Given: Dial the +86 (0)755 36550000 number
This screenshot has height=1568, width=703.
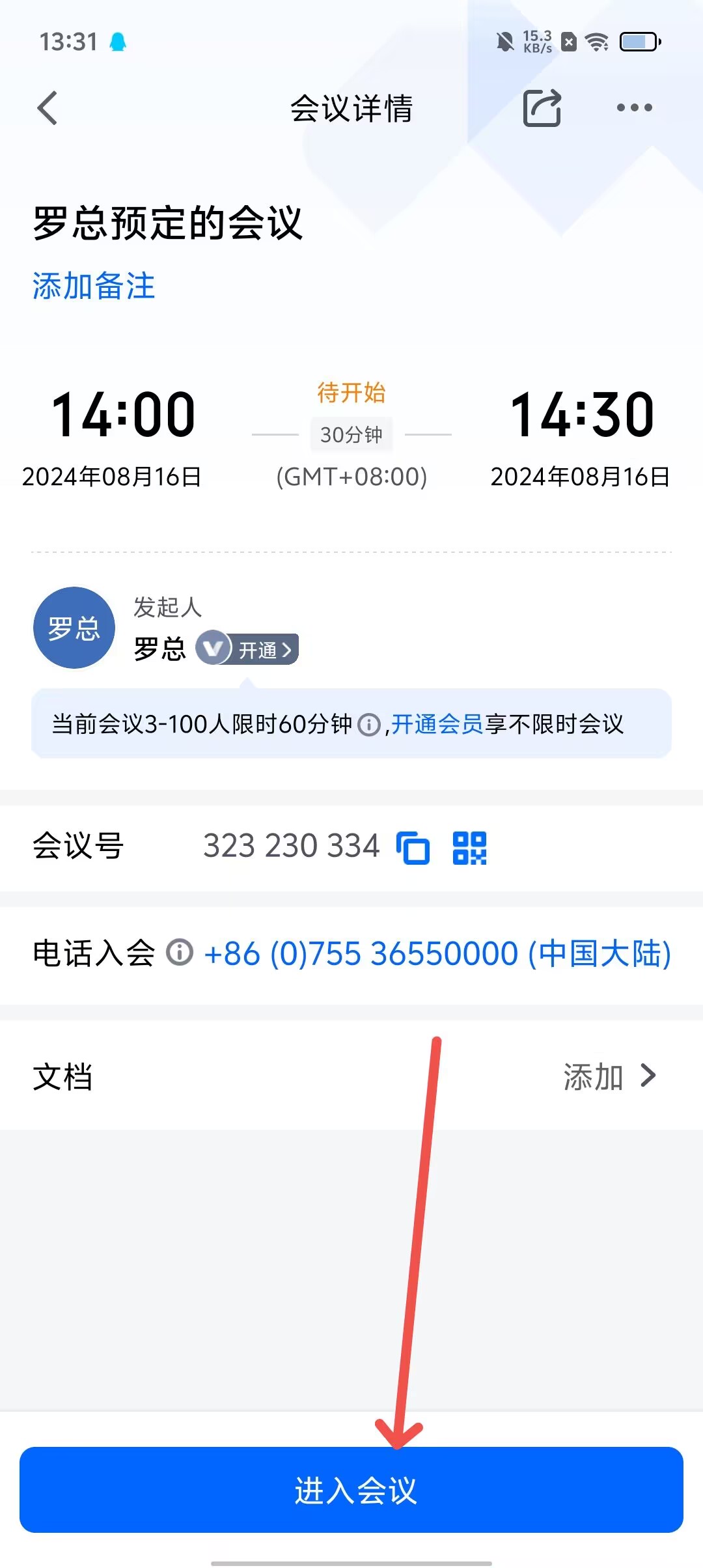Looking at the screenshot, I should (x=437, y=954).
